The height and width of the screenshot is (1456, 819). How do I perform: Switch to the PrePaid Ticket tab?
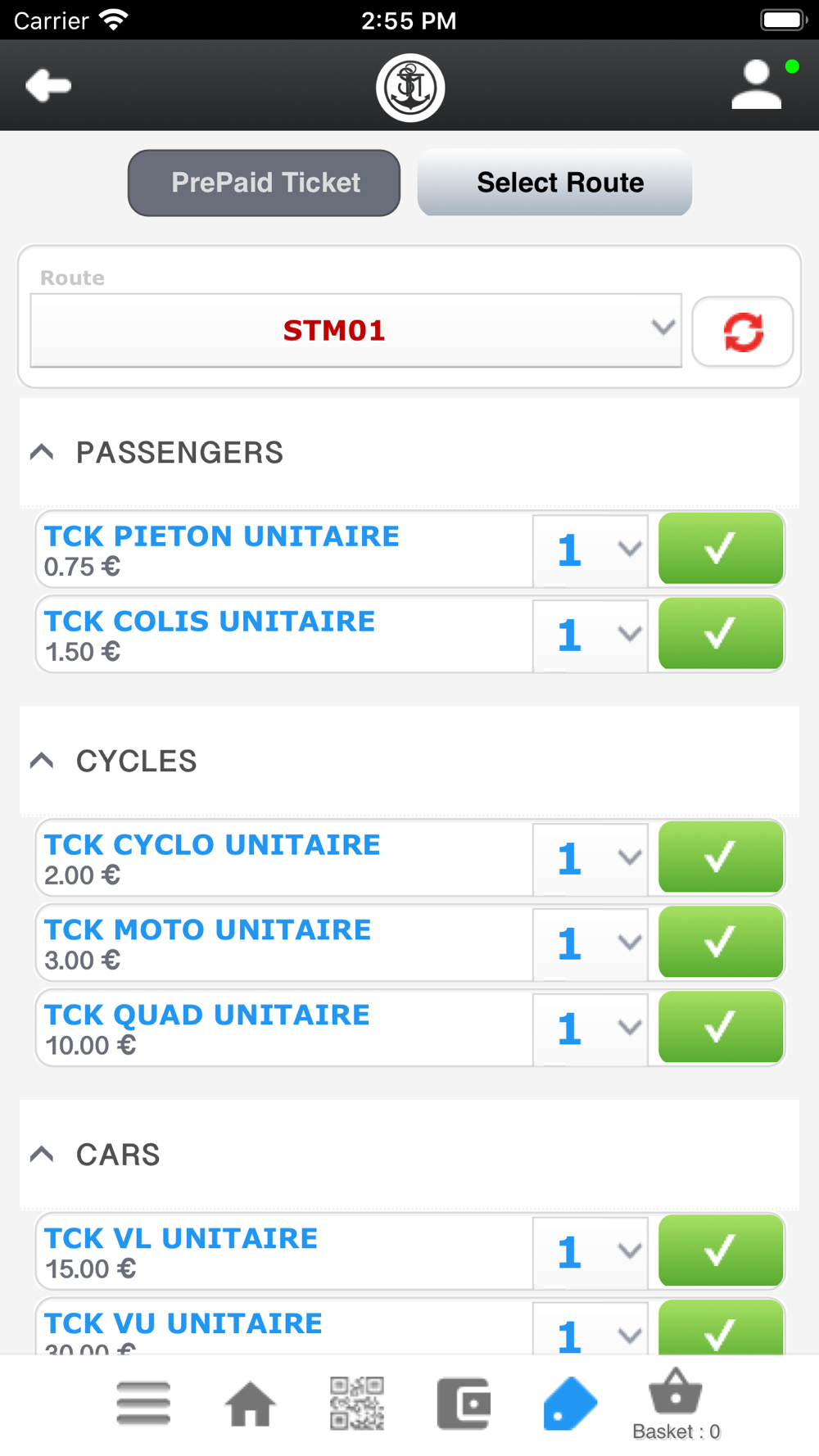(264, 183)
